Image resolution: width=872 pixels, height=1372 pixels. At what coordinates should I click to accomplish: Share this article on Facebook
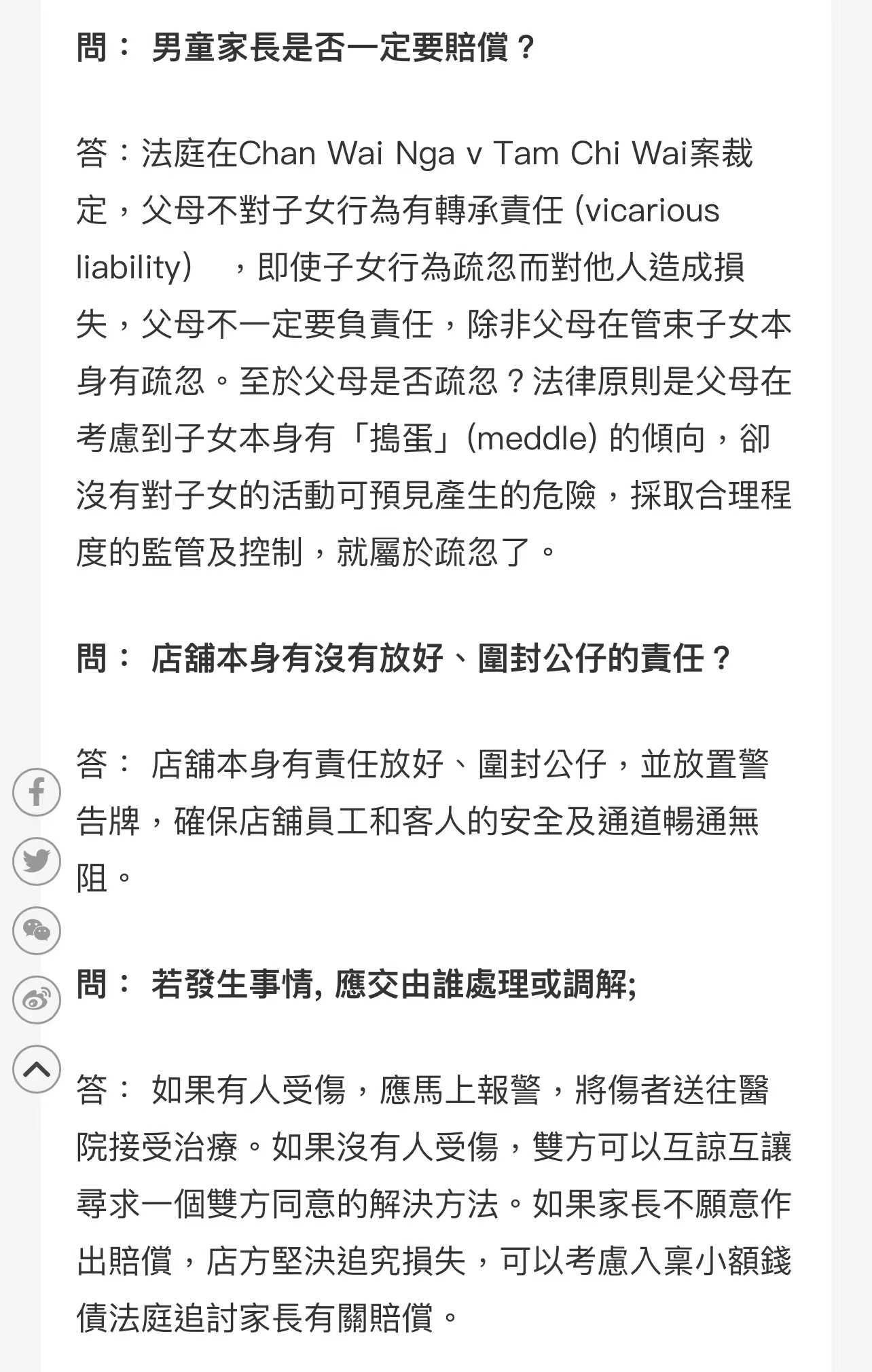[37, 792]
